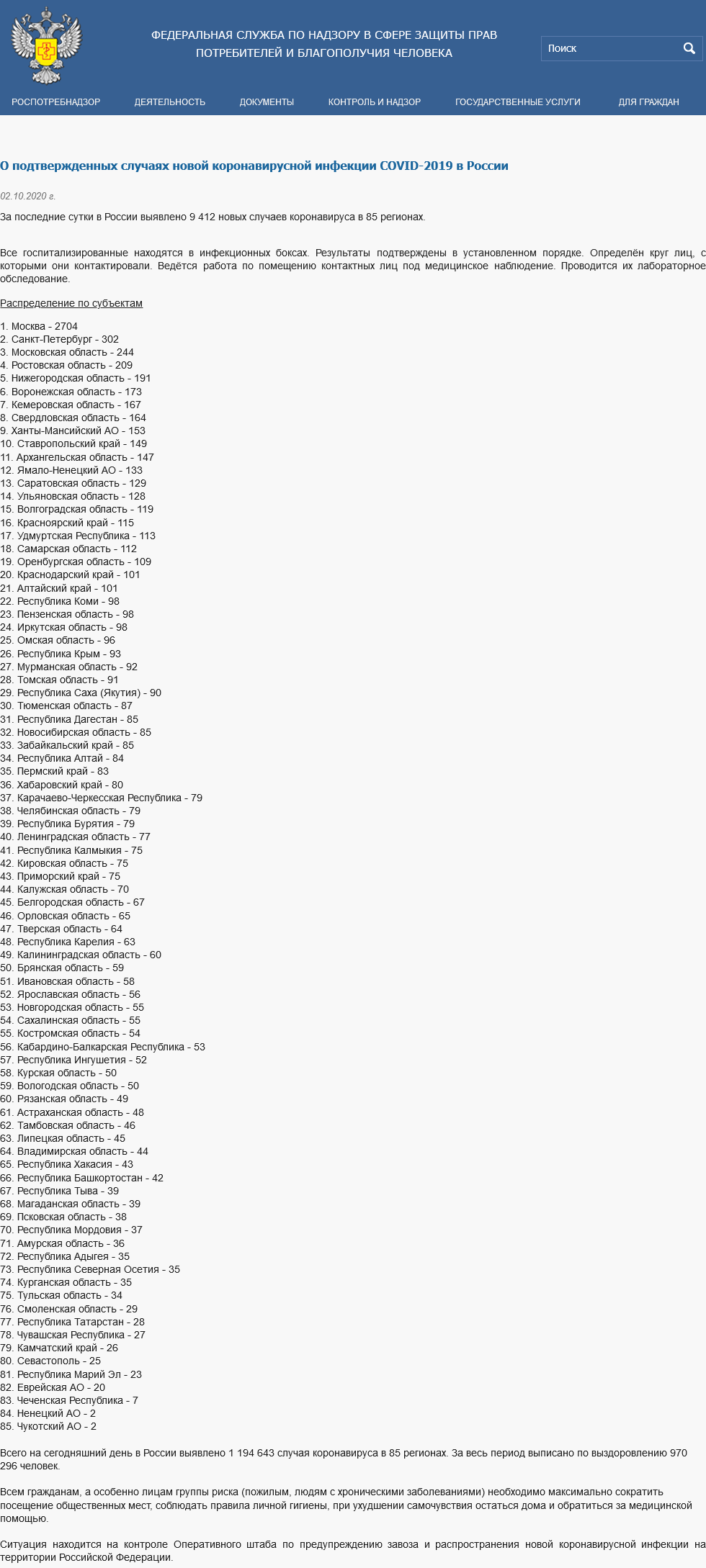Open Государственные услуги menu
This screenshot has width=706, height=1568.
click(518, 102)
